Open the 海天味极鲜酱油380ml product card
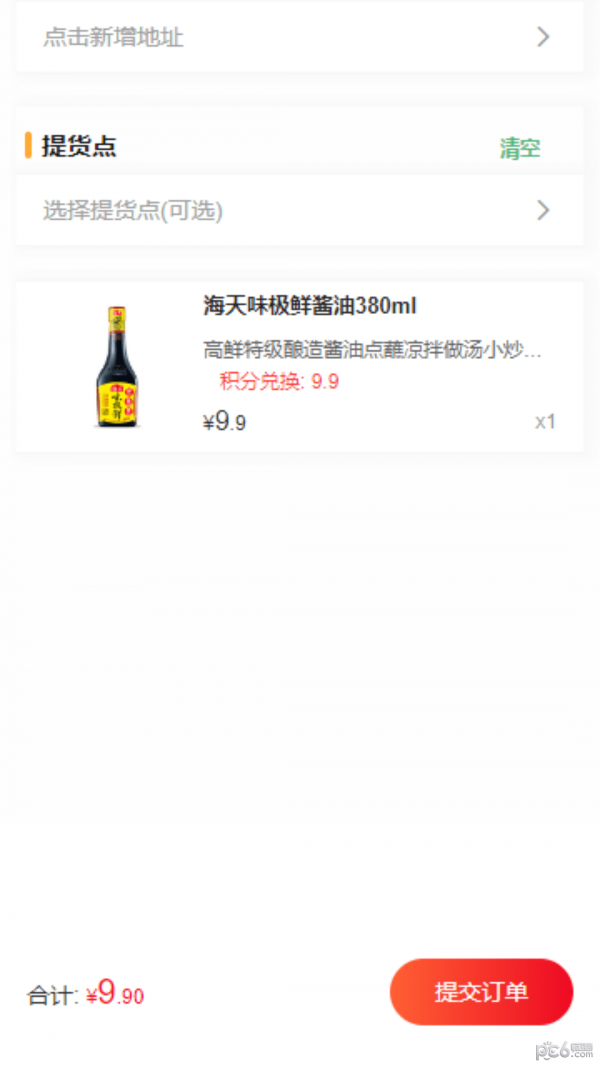The width and height of the screenshot is (600, 1067). (x=298, y=366)
